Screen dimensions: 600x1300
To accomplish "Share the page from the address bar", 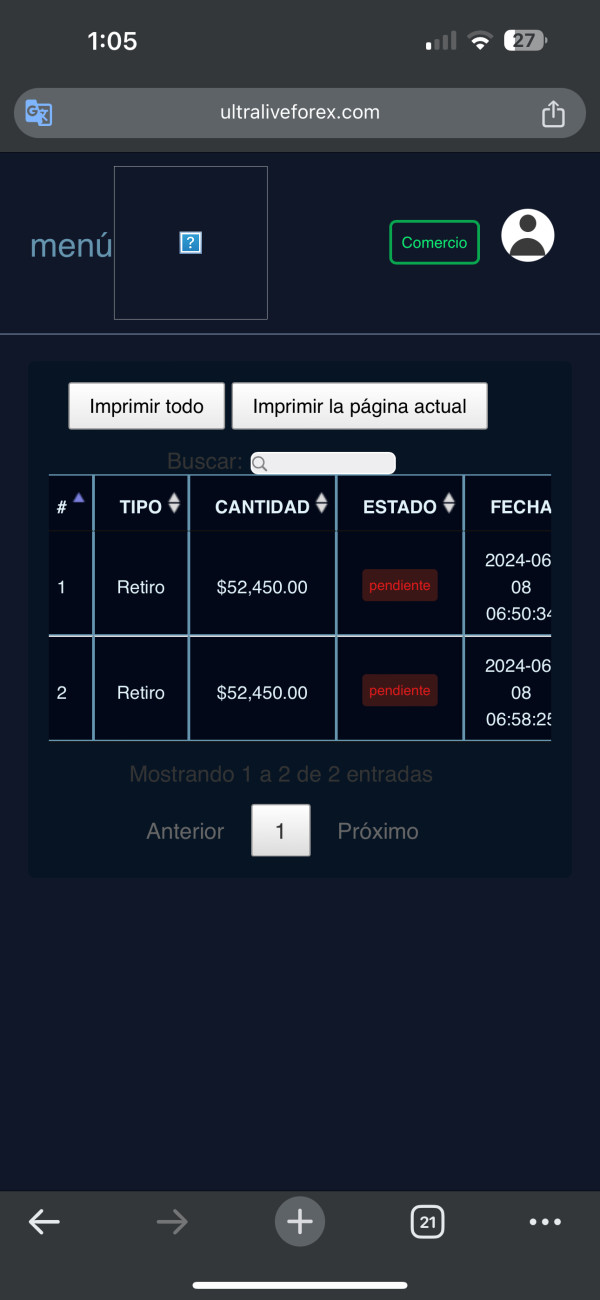I will click(553, 113).
